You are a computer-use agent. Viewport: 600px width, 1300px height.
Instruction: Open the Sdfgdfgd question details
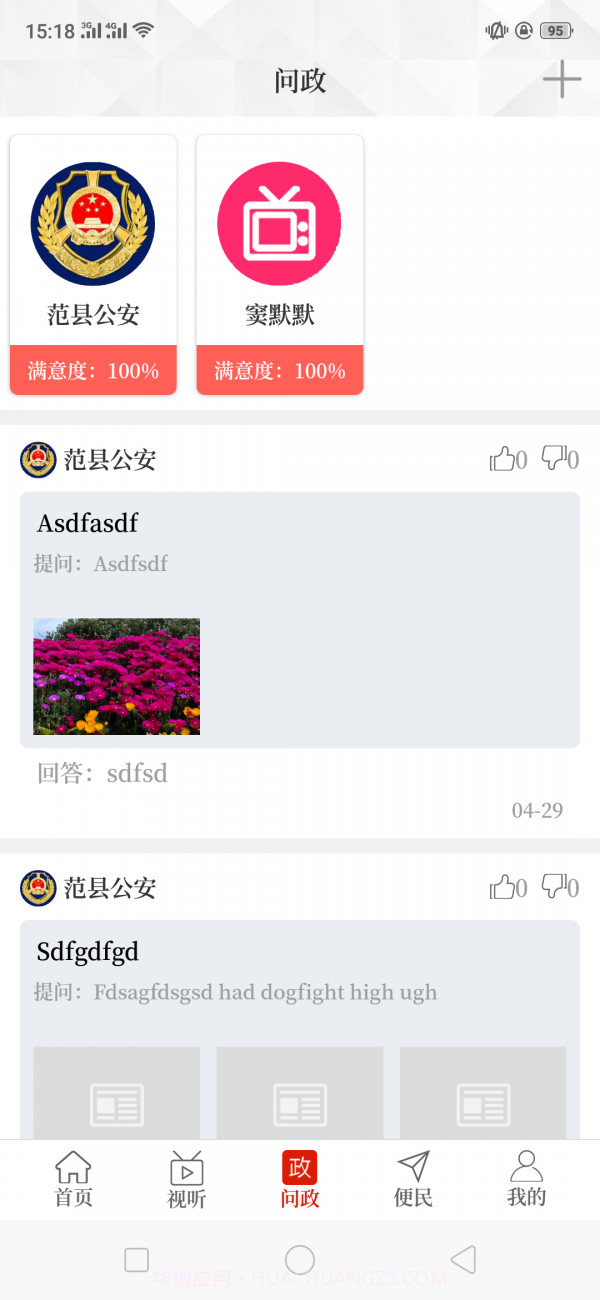88,951
